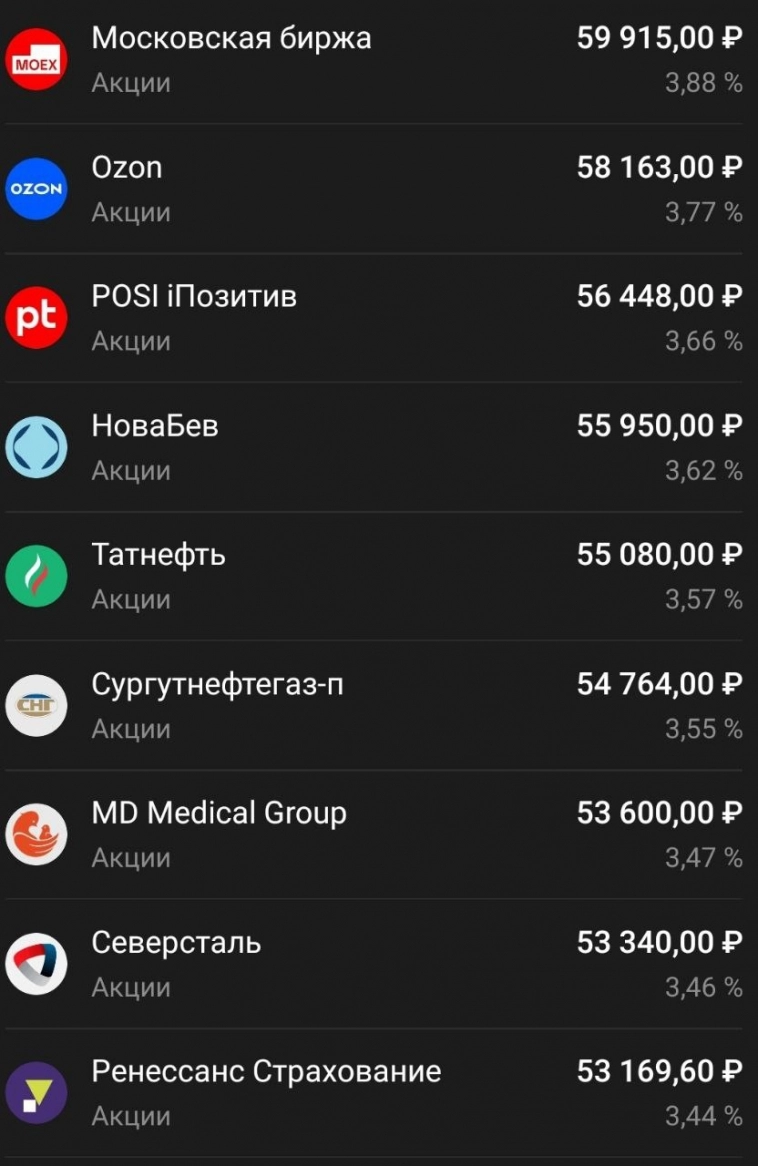Click 'Акции' under Татнефть
This screenshot has height=1166, width=758.
pyautogui.click(x=130, y=599)
